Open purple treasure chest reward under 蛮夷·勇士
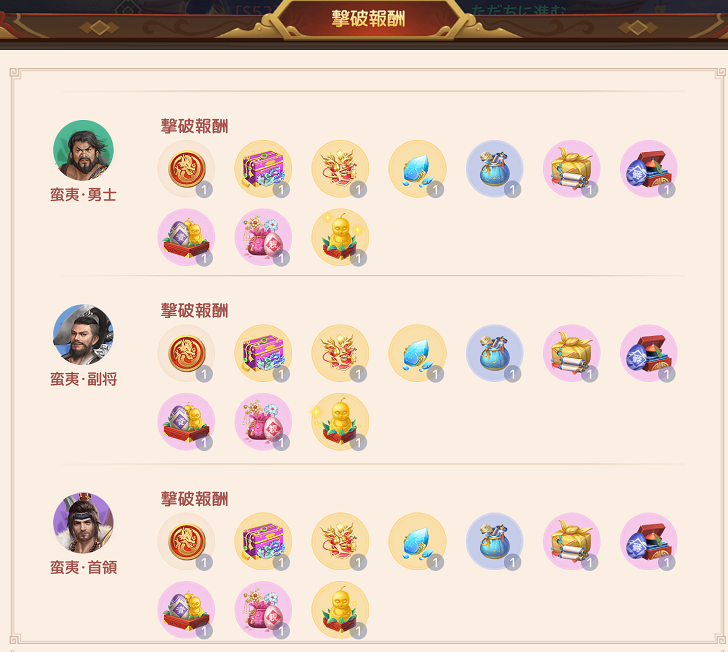Image resolution: width=728 pixels, height=652 pixels. (263, 169)
